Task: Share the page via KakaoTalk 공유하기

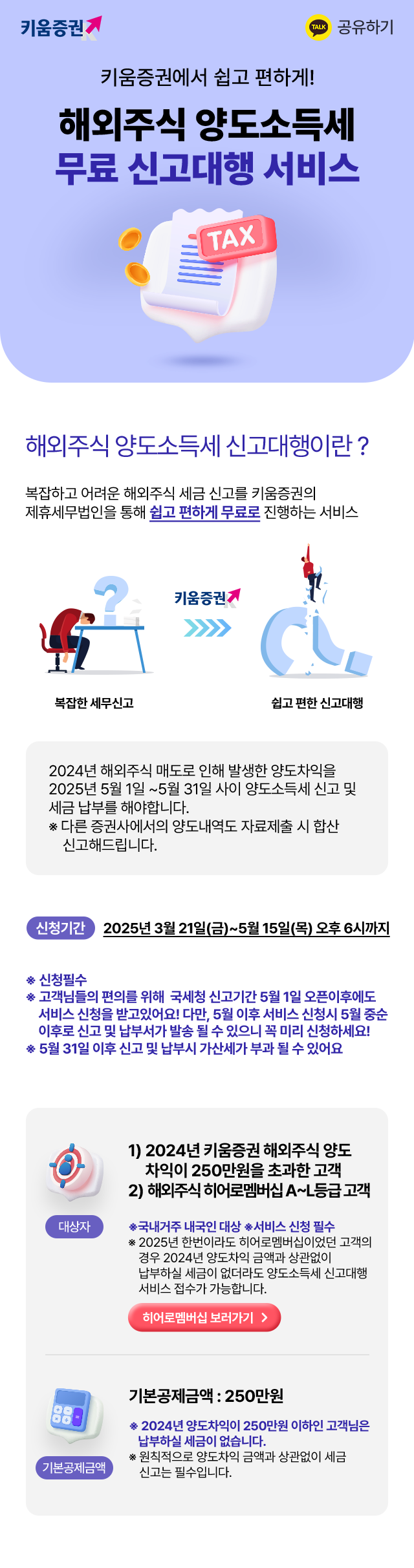Action: tap(350, 27)
